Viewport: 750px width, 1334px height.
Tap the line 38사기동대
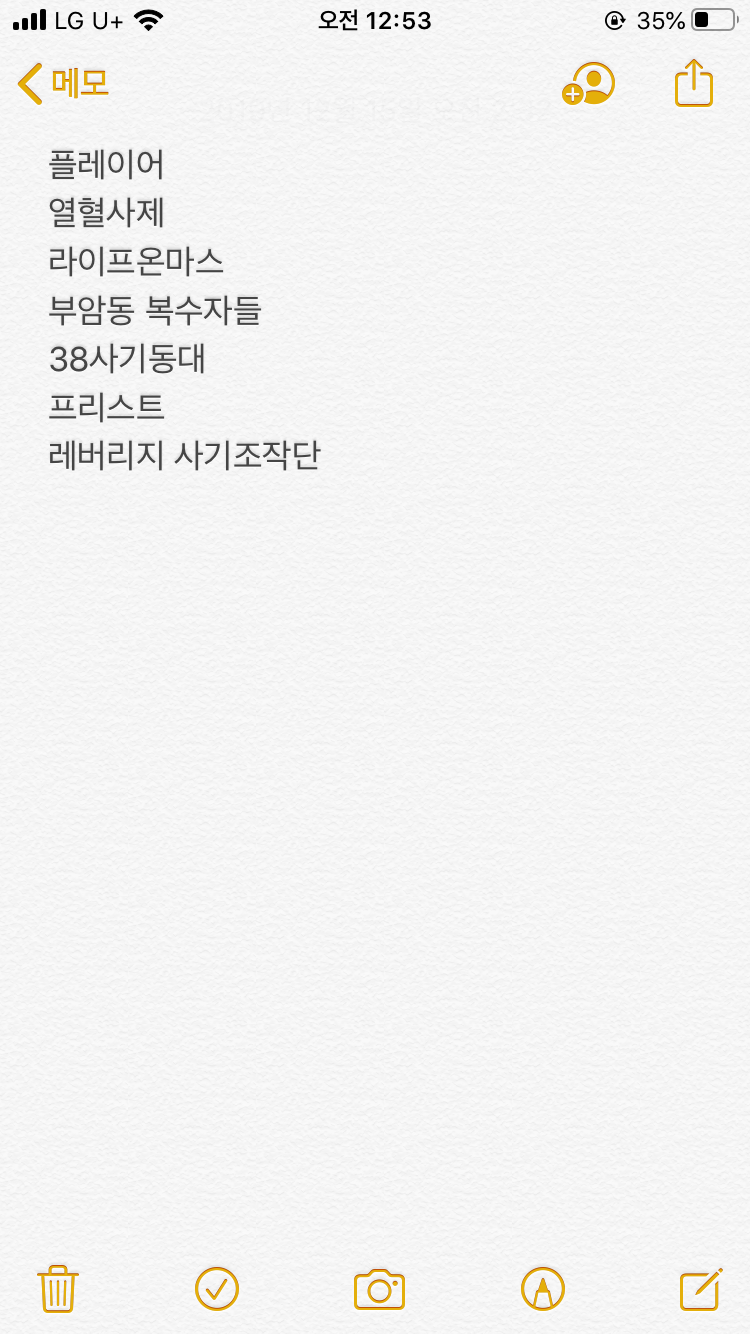tap(128, 360)
